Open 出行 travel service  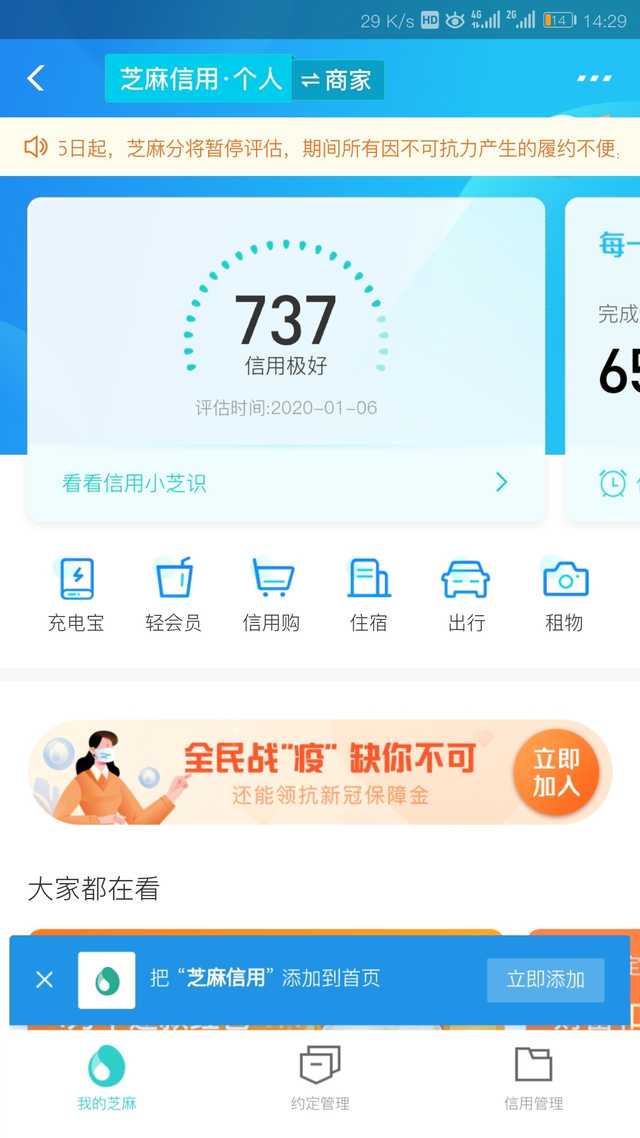466,595
